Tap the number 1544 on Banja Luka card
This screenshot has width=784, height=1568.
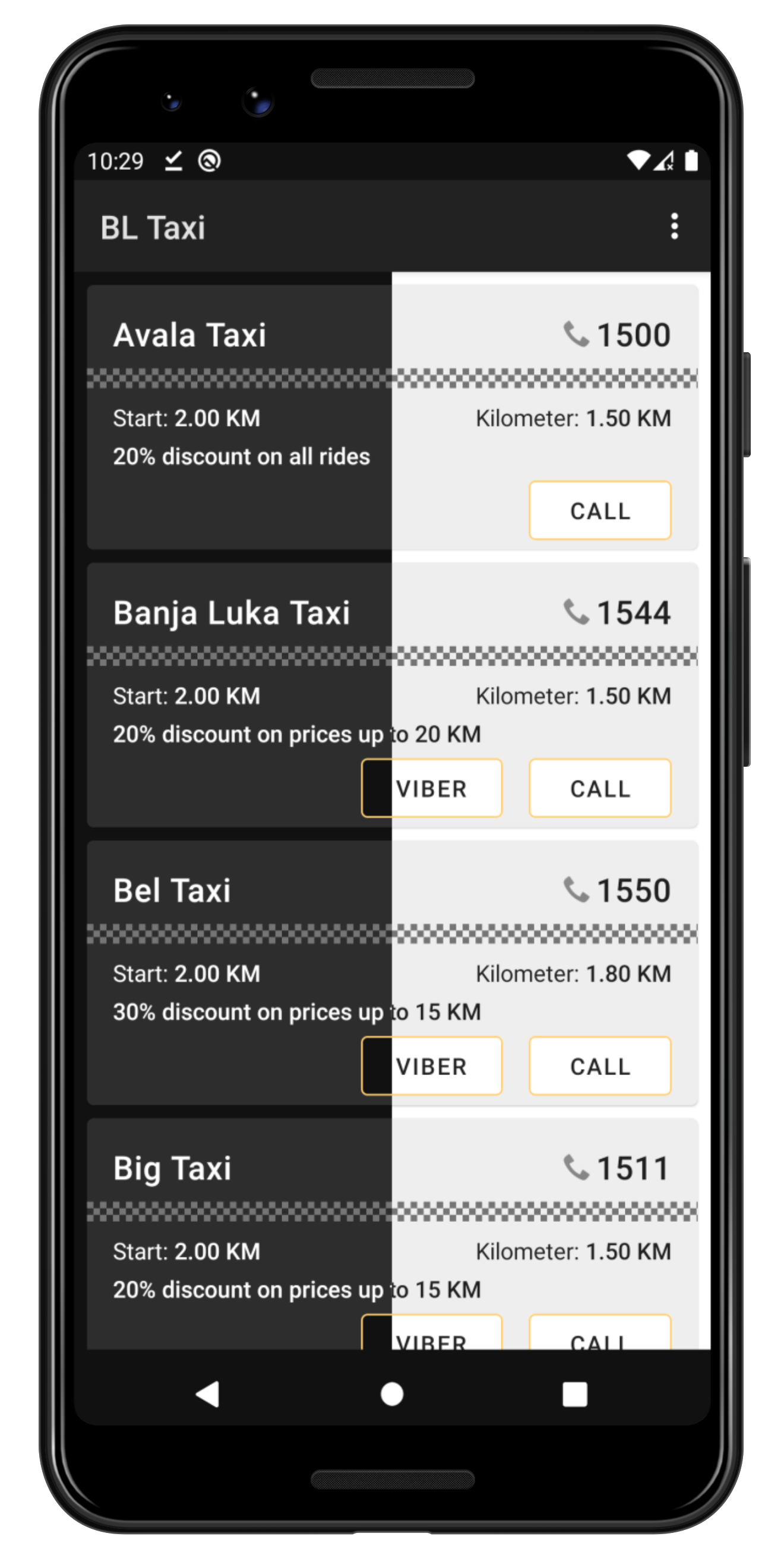[x=633, y=612]
